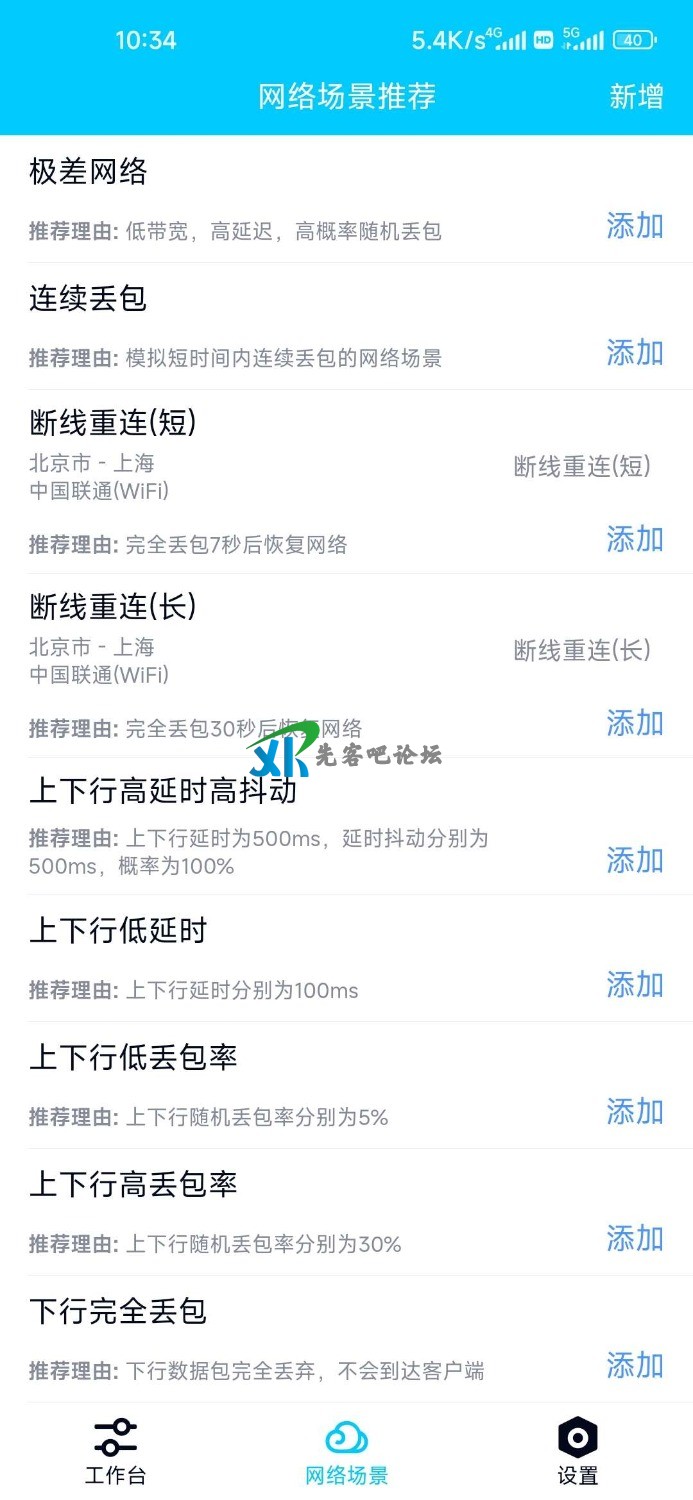Add the 上下行高延时高抖动 scenario
This screenshot has width=693, height=1500.
coord(635,859)
